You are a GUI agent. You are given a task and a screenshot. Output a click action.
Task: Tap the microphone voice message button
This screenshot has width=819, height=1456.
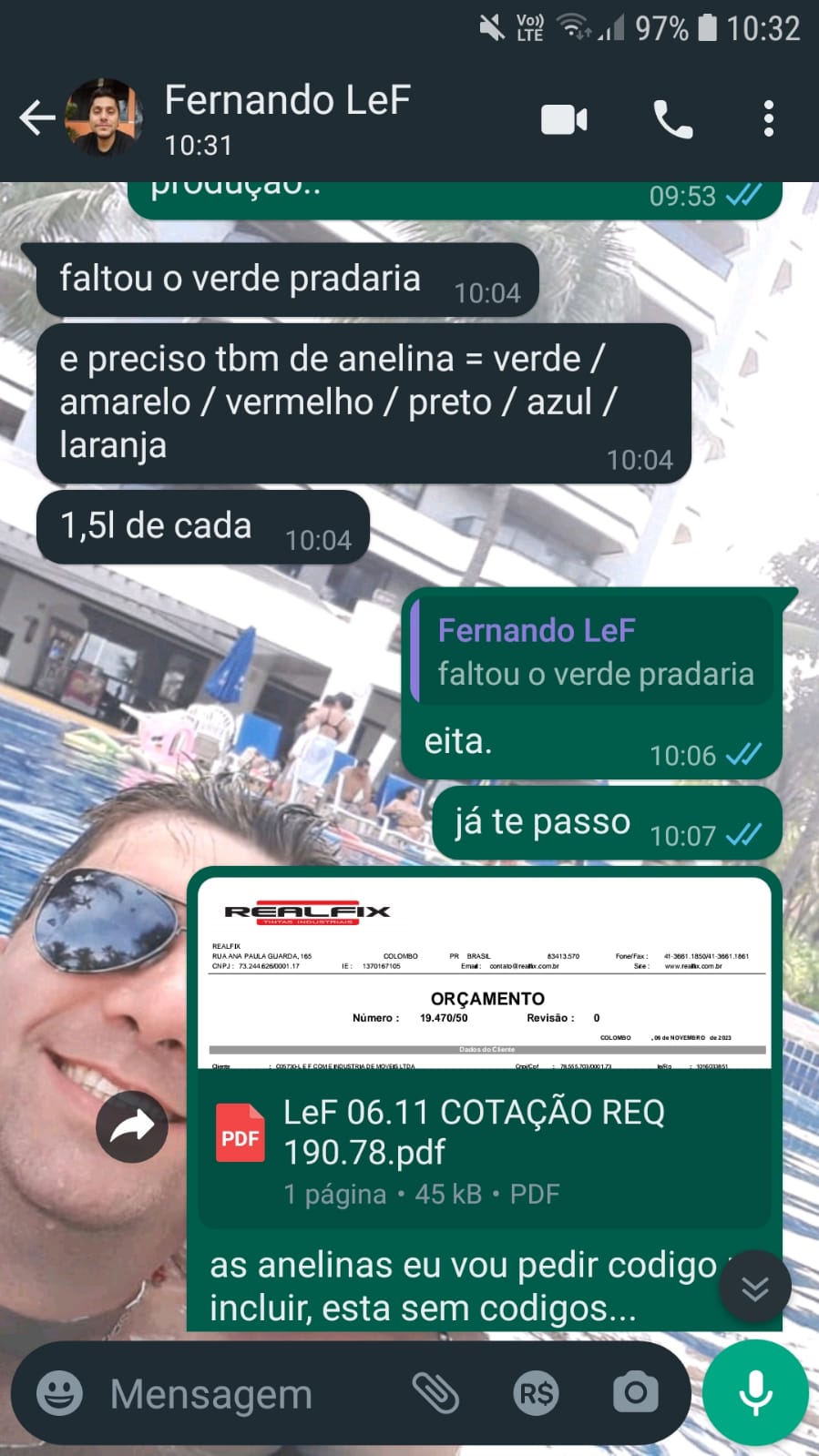tap(755, 1393)
